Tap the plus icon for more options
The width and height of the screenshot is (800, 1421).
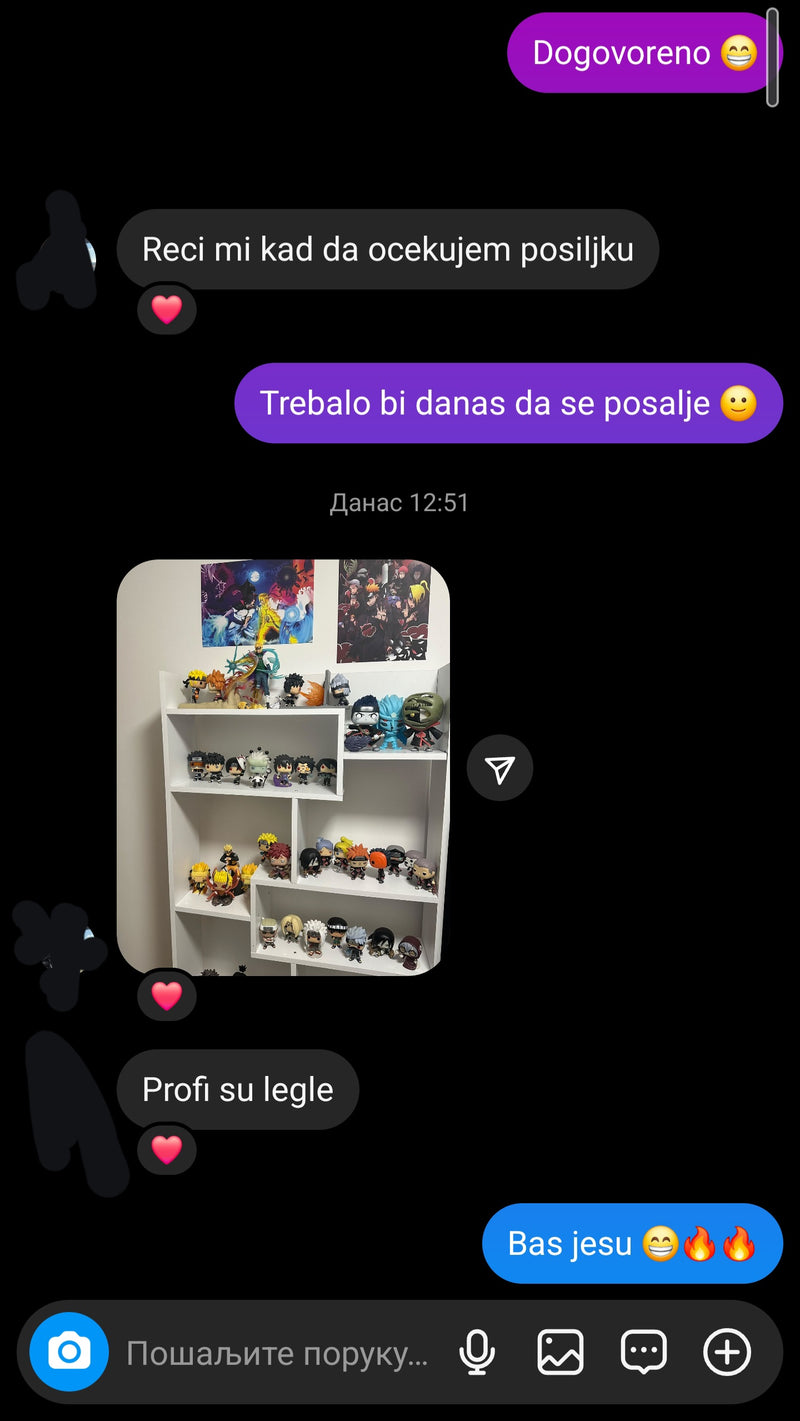pos(727,1353)
